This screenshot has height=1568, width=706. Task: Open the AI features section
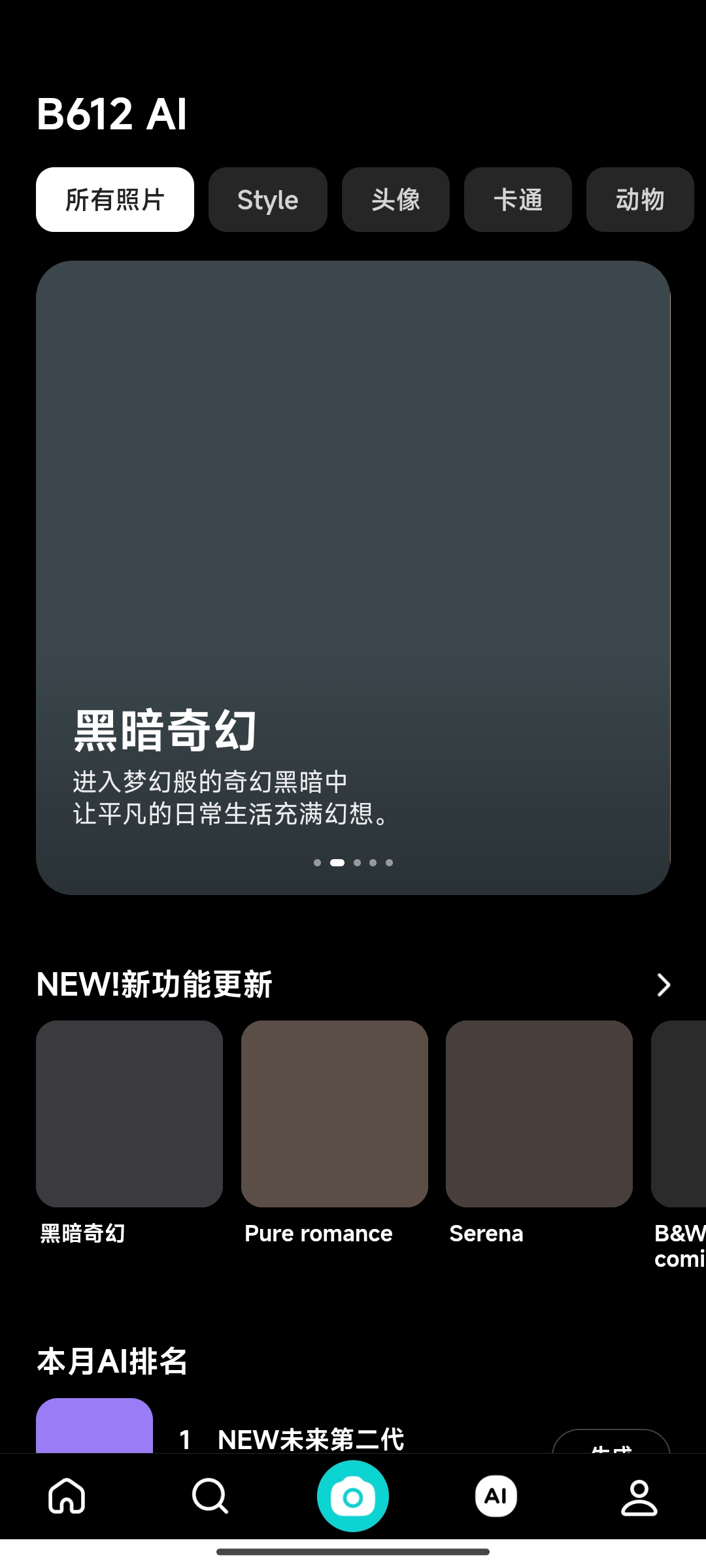coord(496,1496)
